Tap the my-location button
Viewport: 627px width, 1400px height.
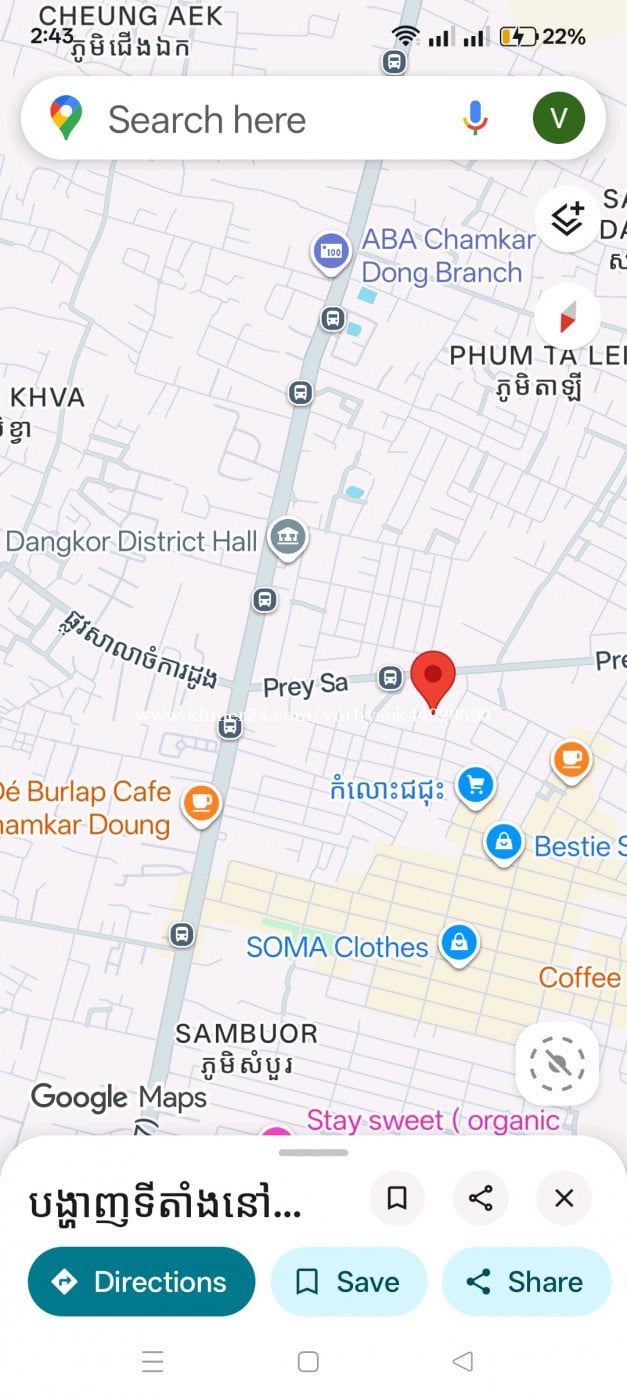click(558, 1063)
